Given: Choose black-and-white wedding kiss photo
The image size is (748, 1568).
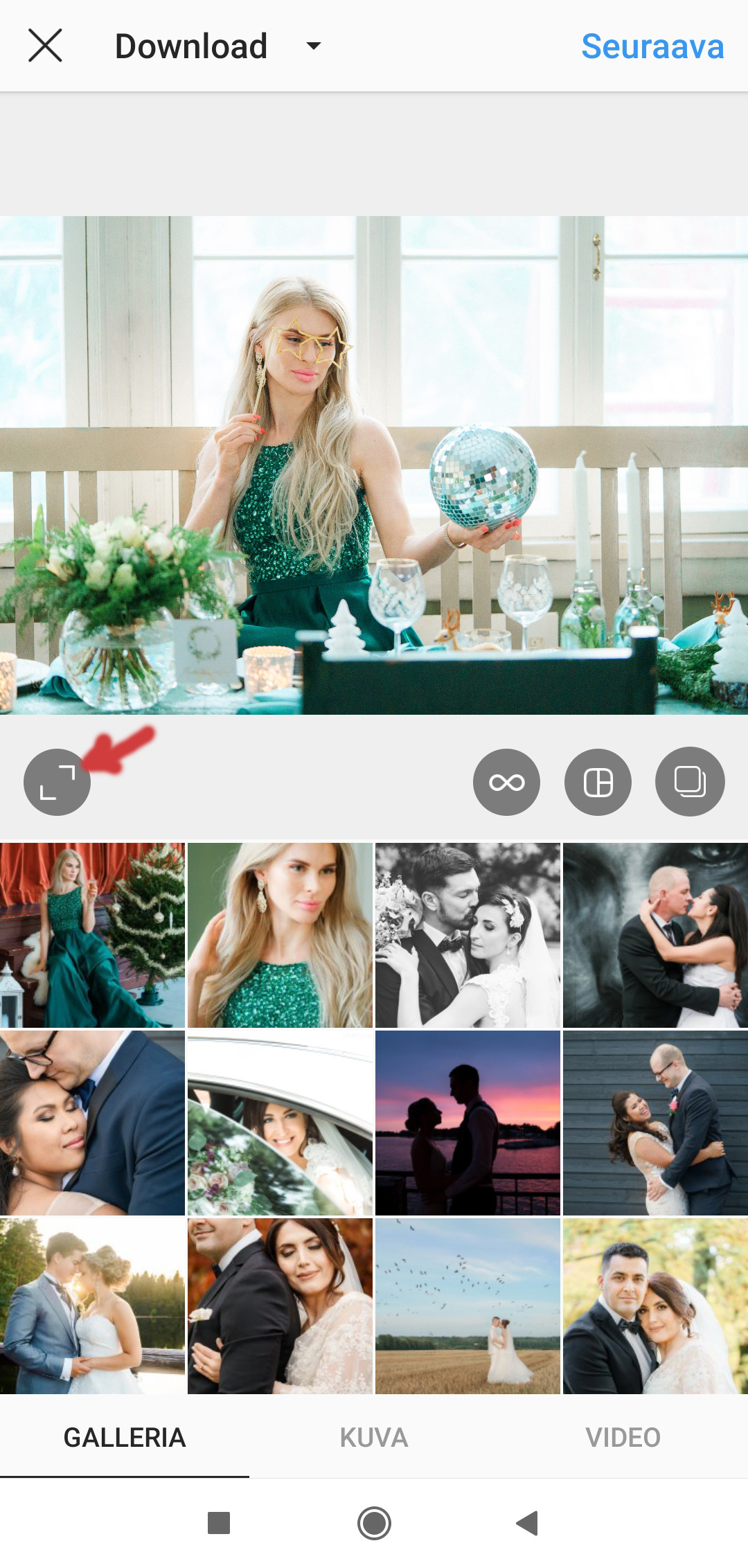Looking at the screenshot, I should [467, 935].
